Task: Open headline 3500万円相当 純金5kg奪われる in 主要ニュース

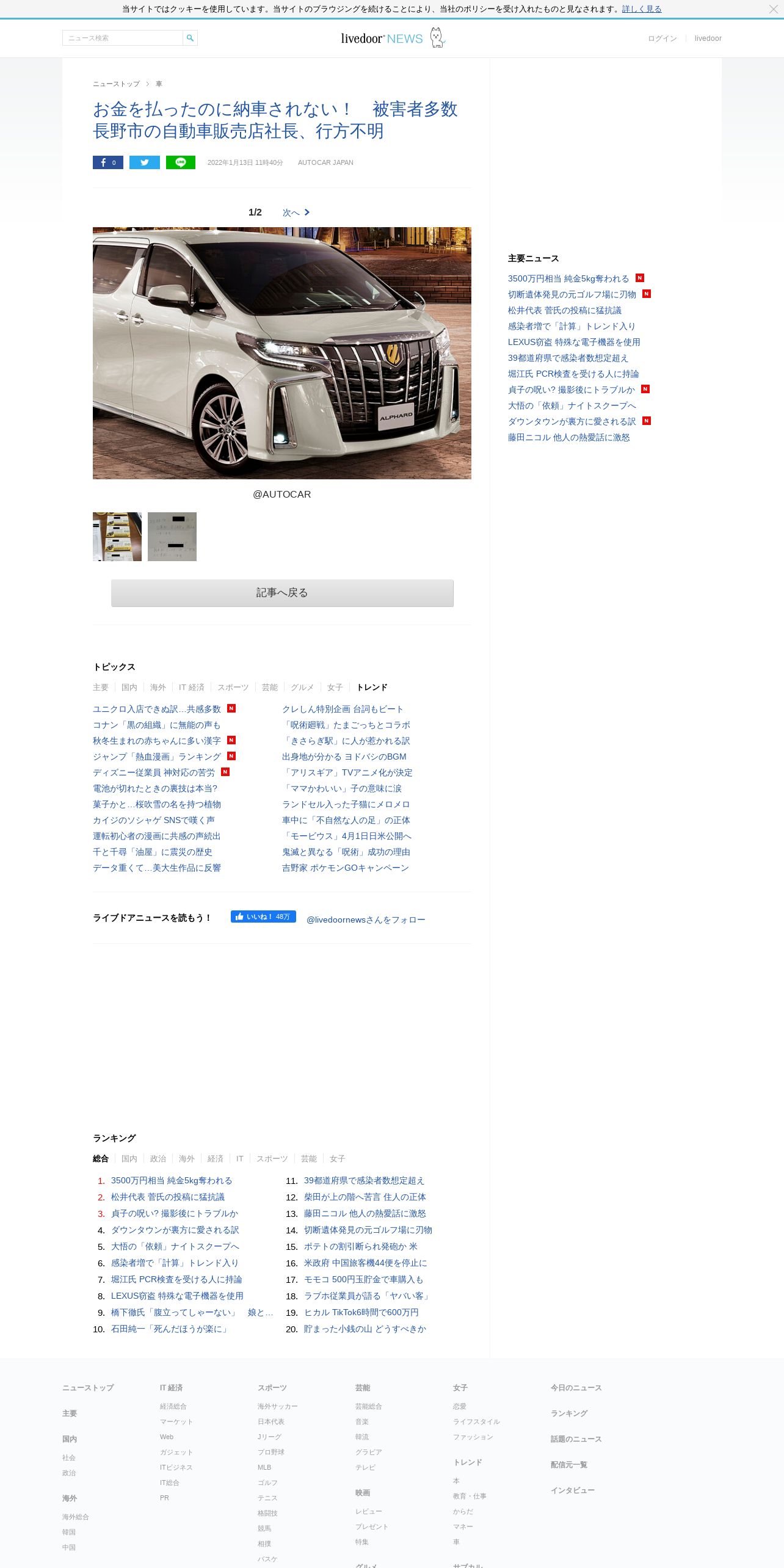Action: click(568, 278)
